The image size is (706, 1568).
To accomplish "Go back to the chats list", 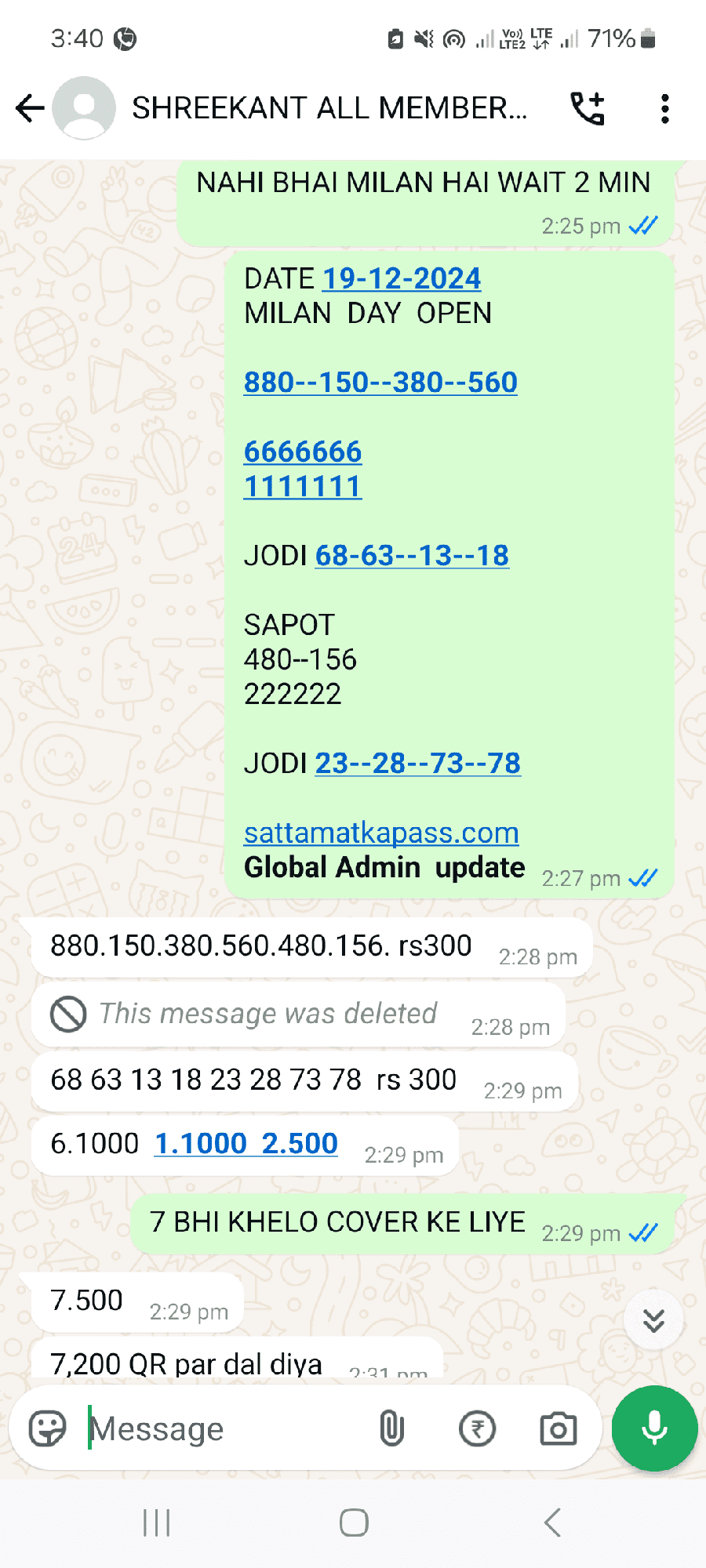I will pos(30,108).
